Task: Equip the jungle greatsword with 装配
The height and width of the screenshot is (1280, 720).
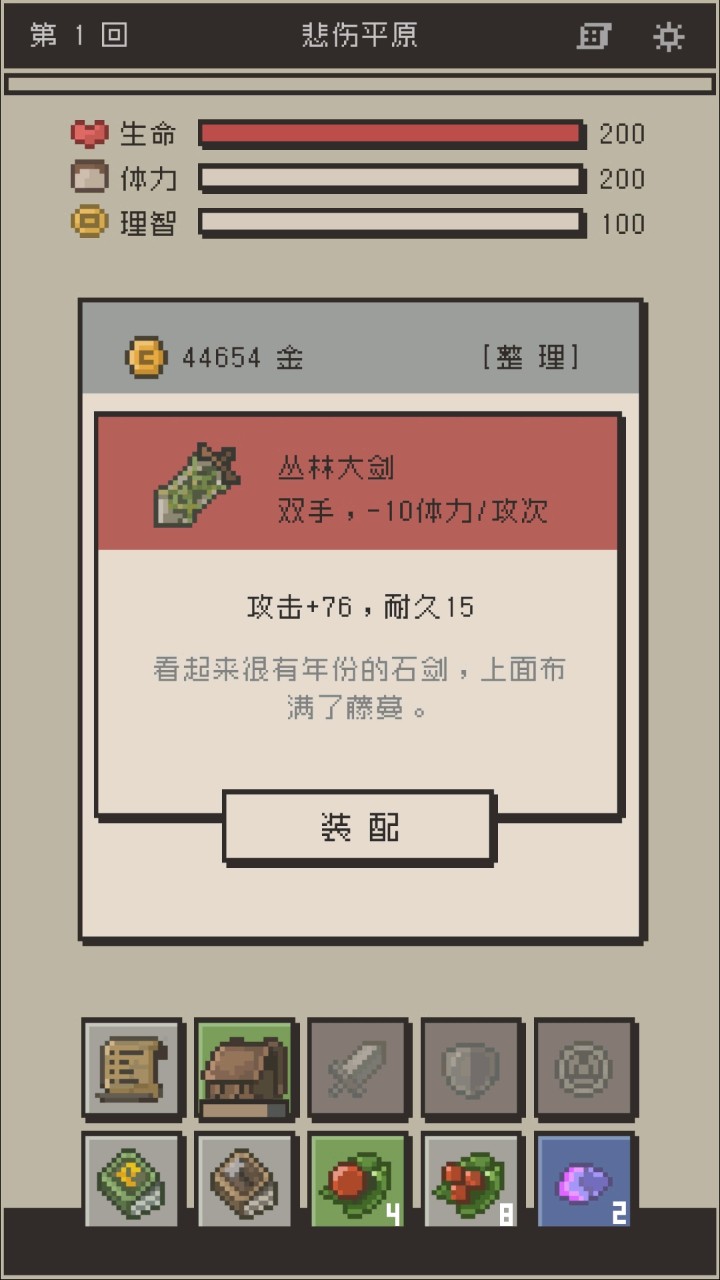Action: (x=358, y=828)
